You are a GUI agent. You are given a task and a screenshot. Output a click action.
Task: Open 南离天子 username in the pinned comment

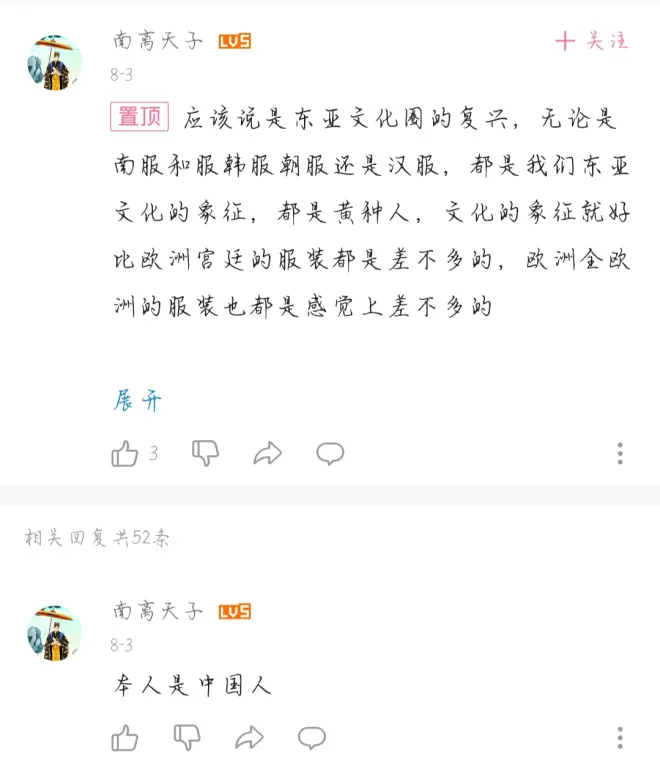158,41
